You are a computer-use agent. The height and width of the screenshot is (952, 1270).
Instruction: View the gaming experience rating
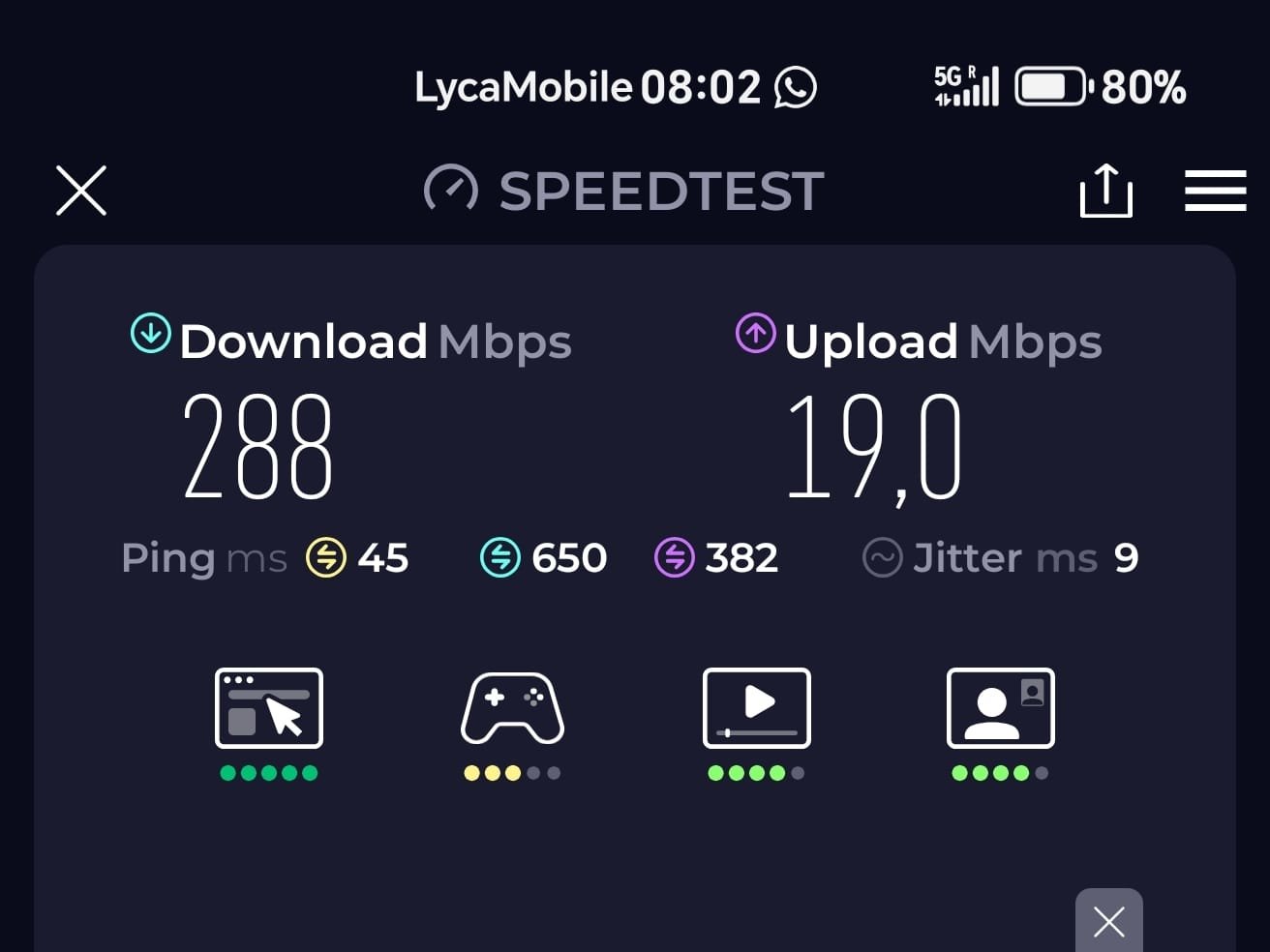coord(512,709)
